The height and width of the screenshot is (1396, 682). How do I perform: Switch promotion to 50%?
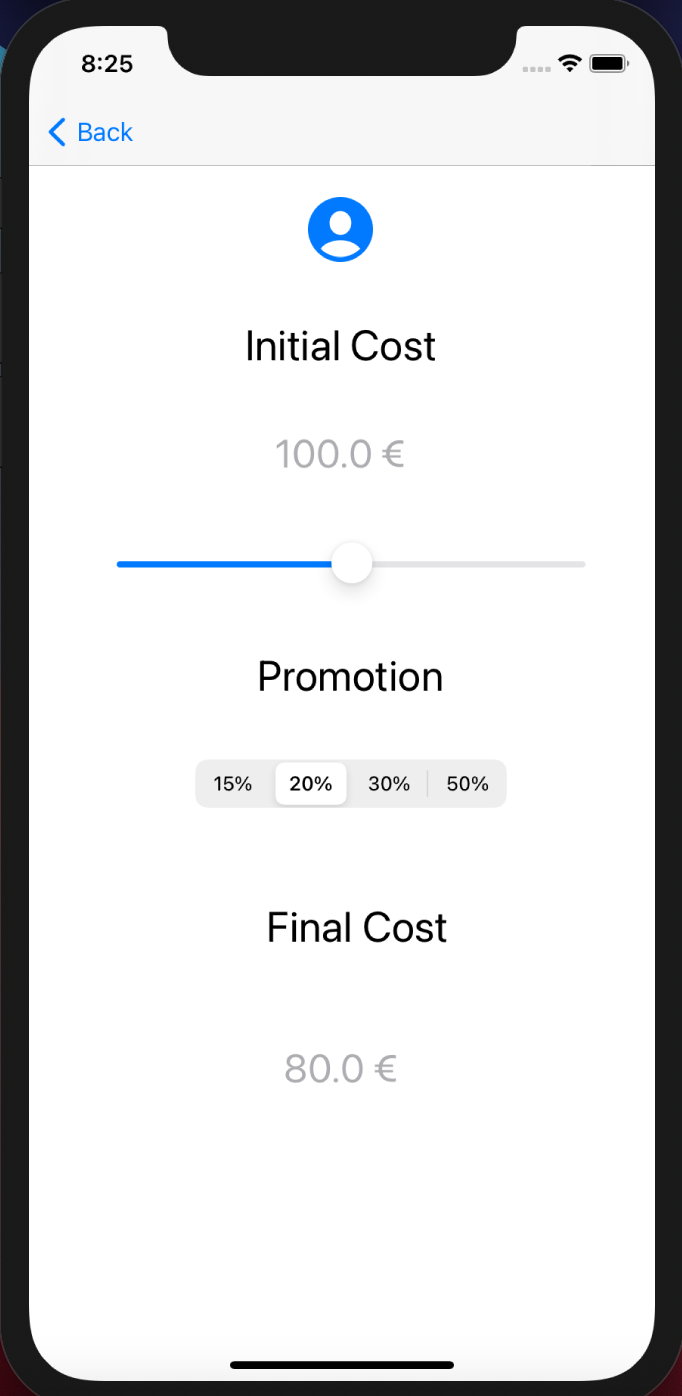click(467, 784)
